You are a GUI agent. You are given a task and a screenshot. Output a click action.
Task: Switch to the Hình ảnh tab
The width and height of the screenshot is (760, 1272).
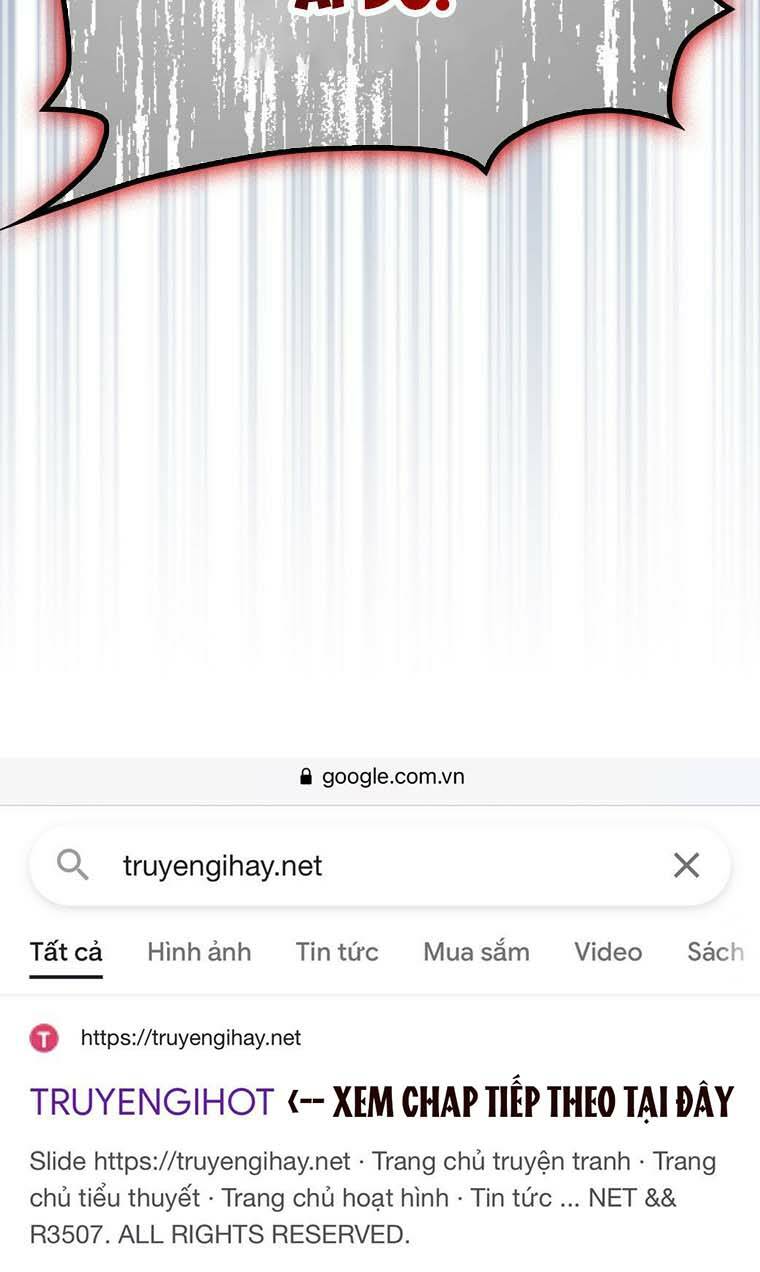point(198,951)
